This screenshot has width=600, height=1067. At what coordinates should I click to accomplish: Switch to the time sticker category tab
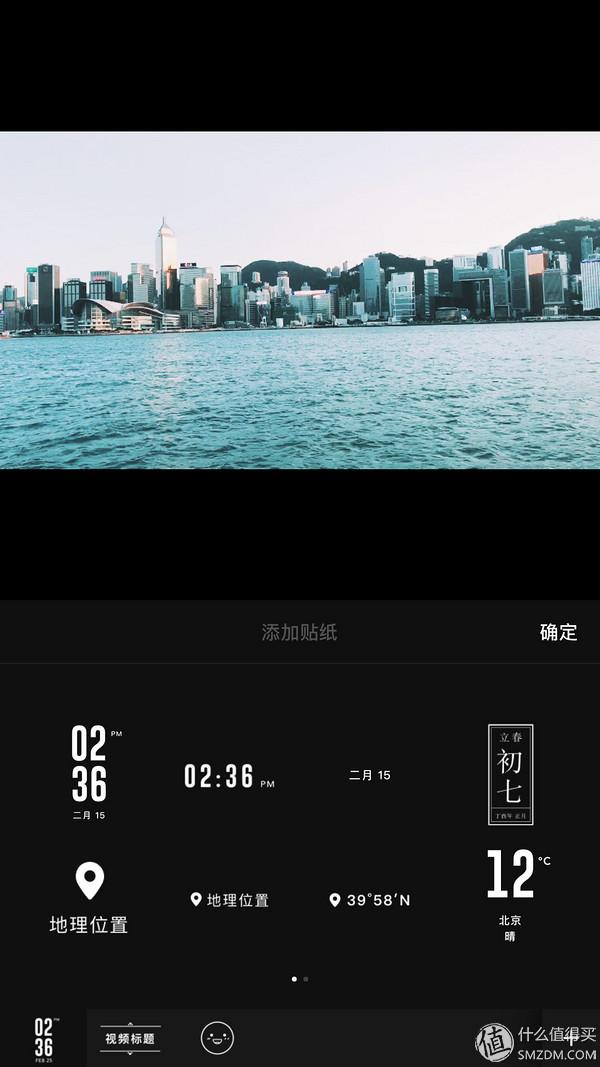point(44,1039)
